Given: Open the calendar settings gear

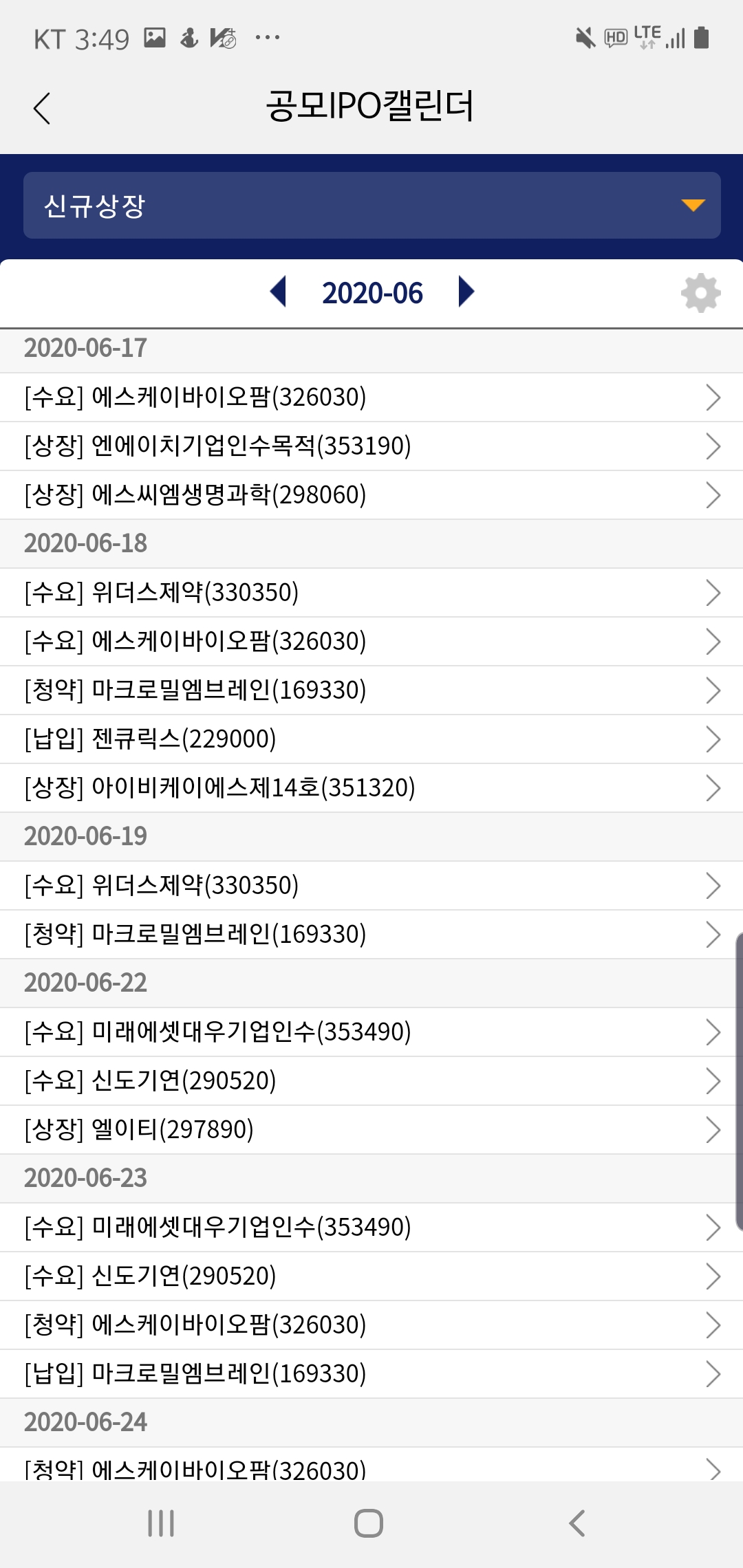Looking at the screenshot, I should [x=700, y=293].
